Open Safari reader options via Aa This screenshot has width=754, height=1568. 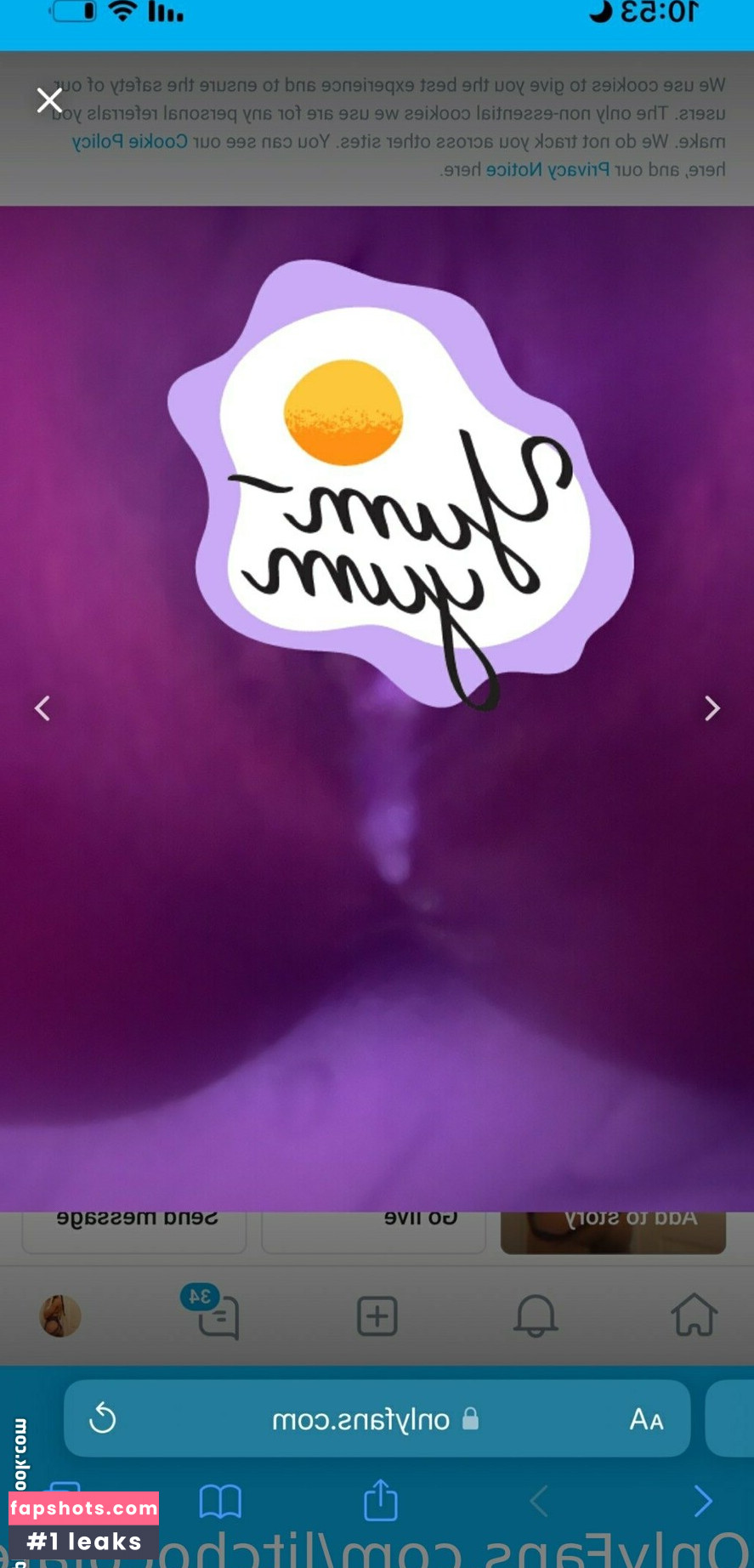coord(649,1418)
